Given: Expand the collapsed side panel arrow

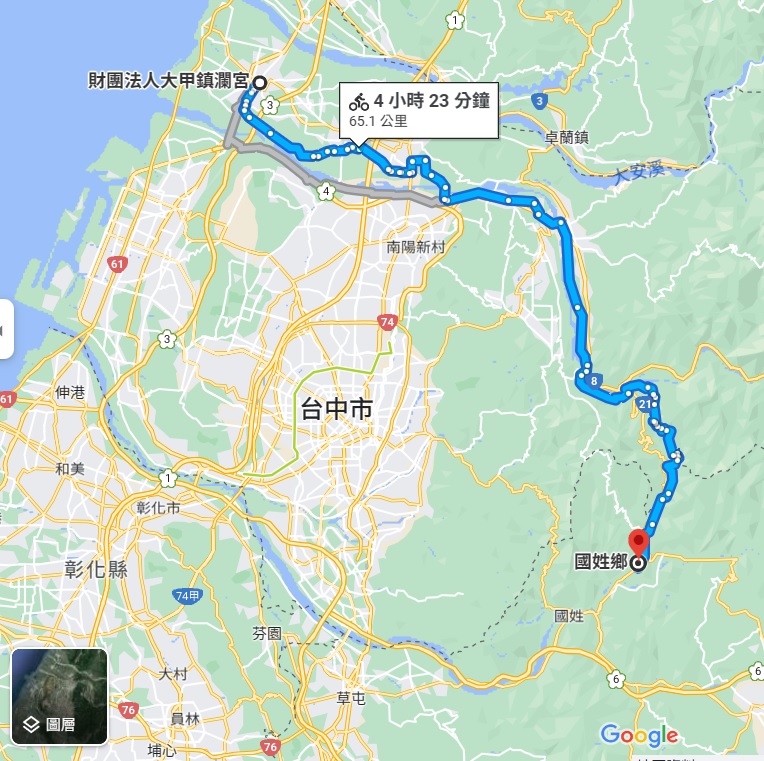Looking at the screenshot, I should (5, 329).
